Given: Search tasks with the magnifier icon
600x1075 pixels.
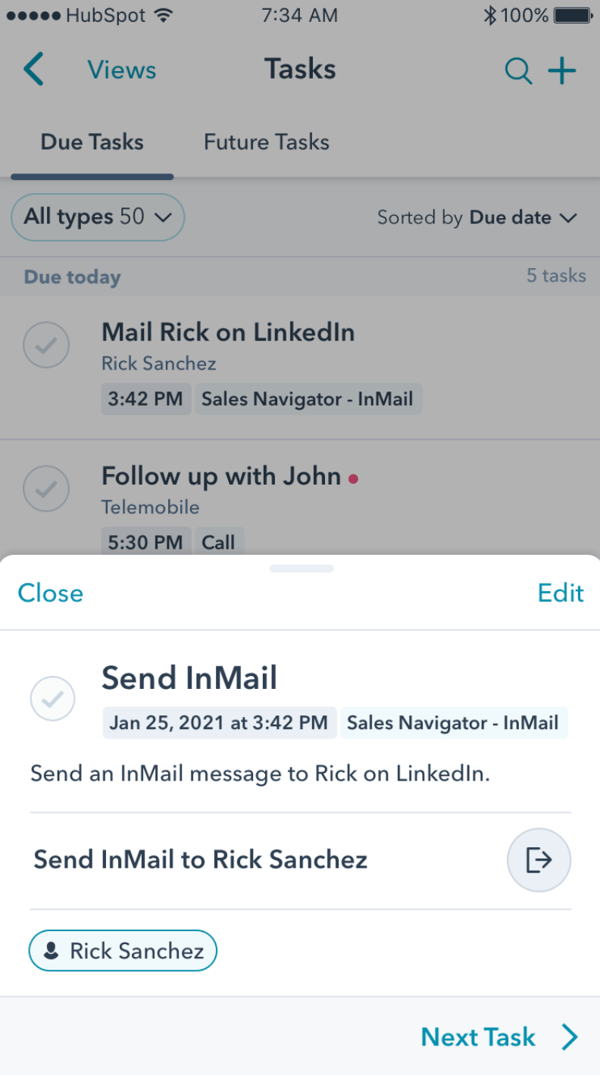Looking at the screenshot, I should [x=517, y=71].
